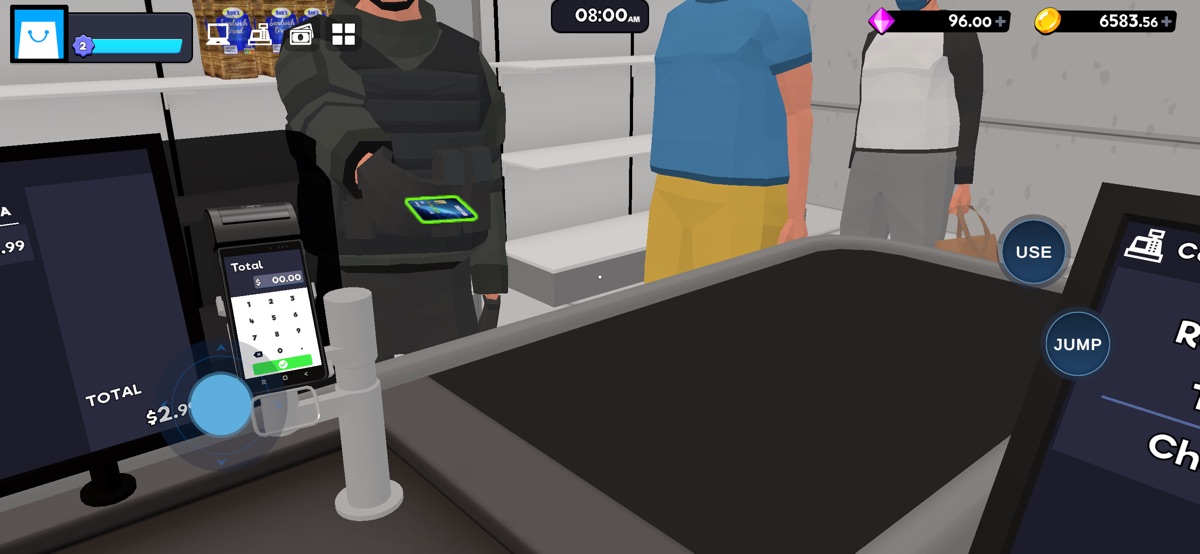Confirm payment with green checkmark on terminal
The width and height of the screenshot is (1200, 554).
coord(283,365)
